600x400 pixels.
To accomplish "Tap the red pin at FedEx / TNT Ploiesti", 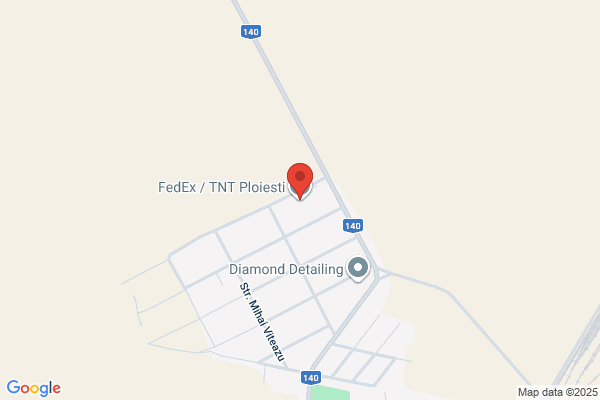I will tap(300, 181).
